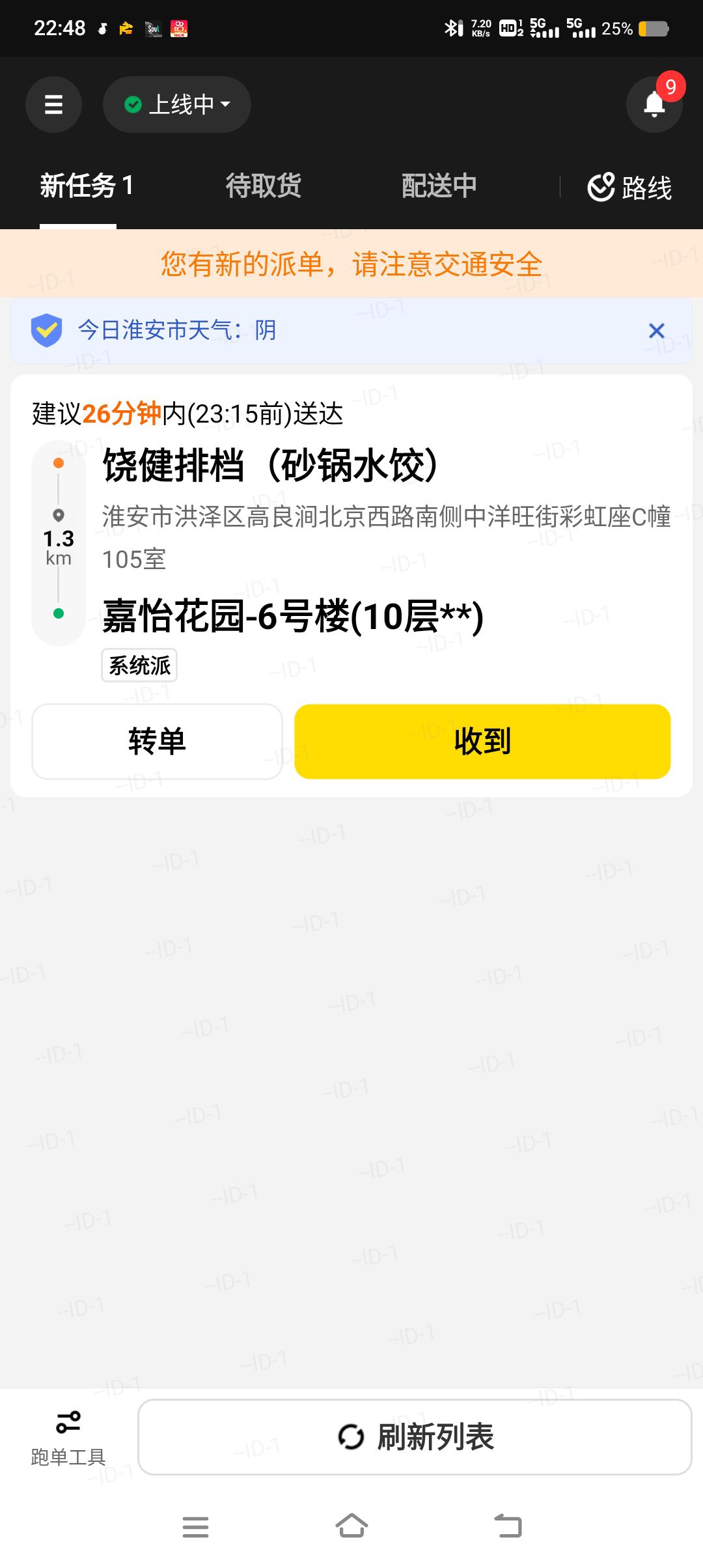
Task: Open the notifications bell
Action: [x=654, y=104]
